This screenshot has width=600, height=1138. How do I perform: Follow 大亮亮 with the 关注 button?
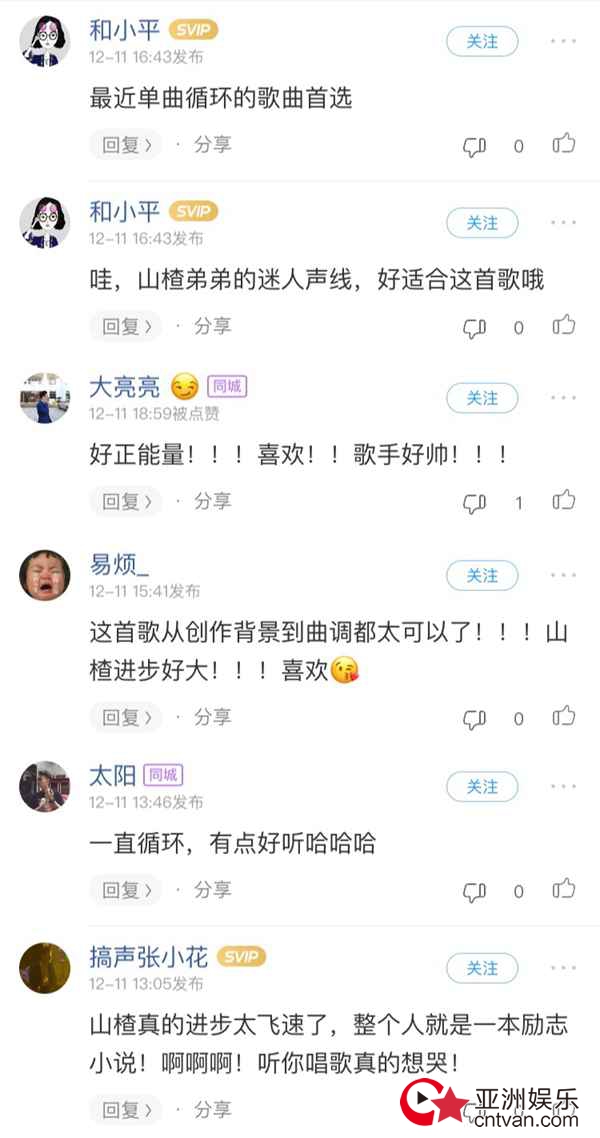coord(482,398)
